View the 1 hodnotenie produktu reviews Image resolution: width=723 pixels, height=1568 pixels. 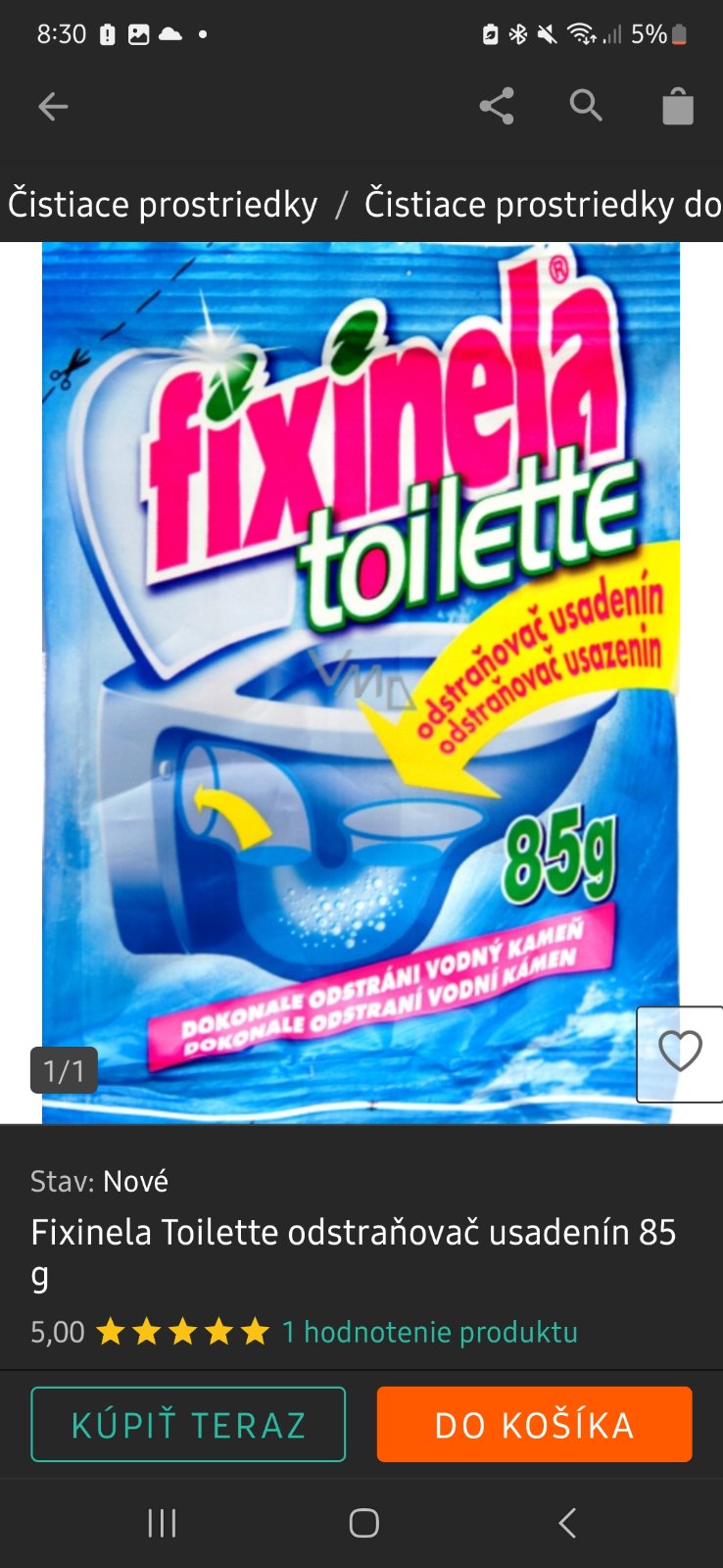430,1332
